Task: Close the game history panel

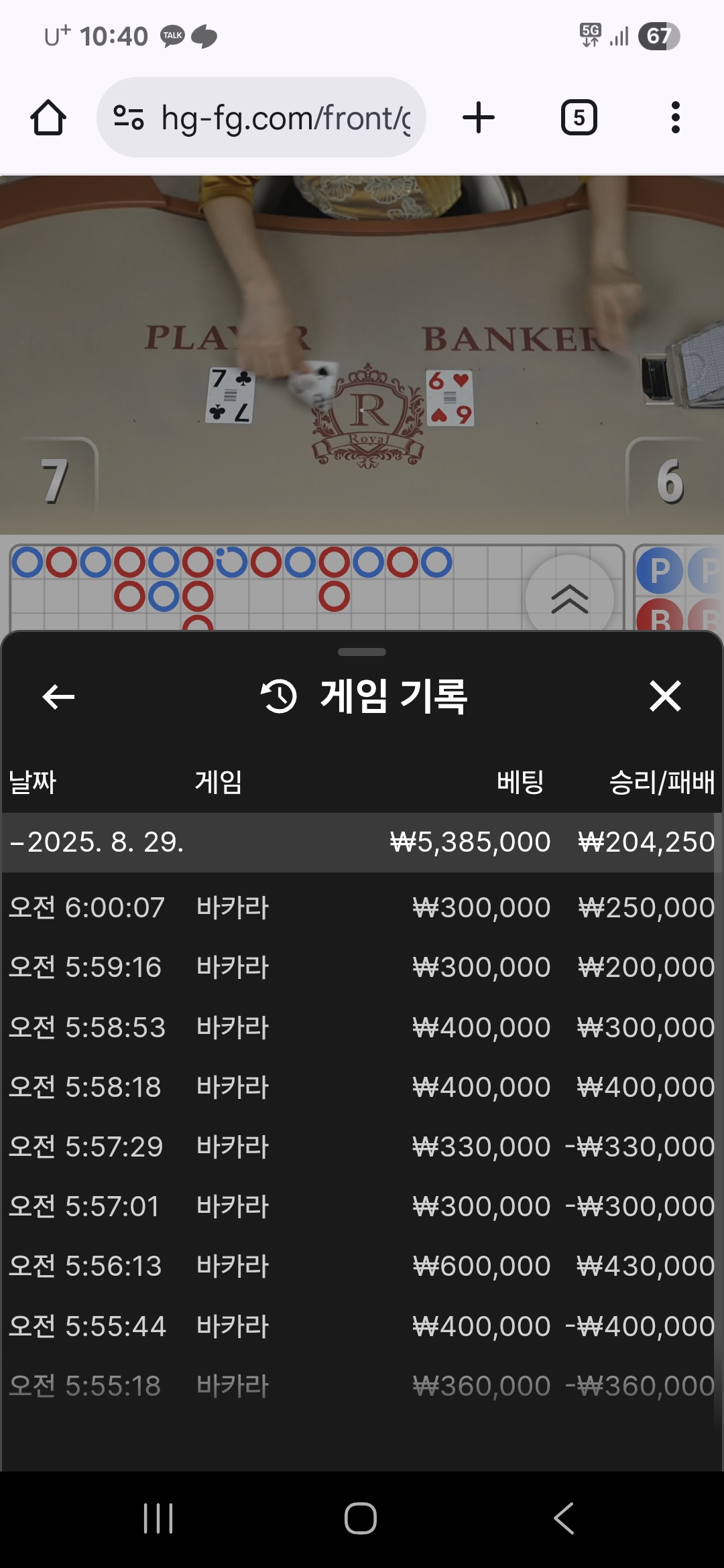Action: pos(665,696)
